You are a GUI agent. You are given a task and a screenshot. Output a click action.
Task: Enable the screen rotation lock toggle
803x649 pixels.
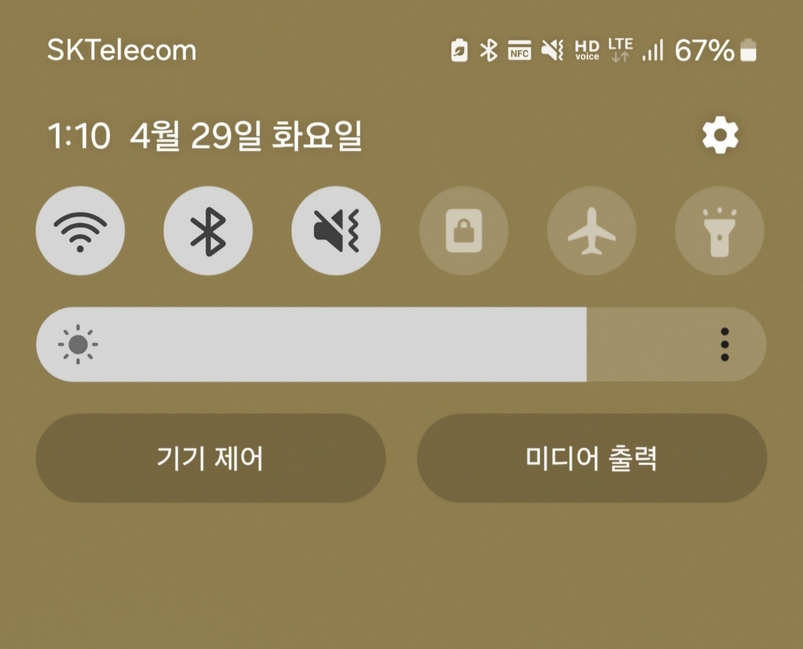[464, 231]
